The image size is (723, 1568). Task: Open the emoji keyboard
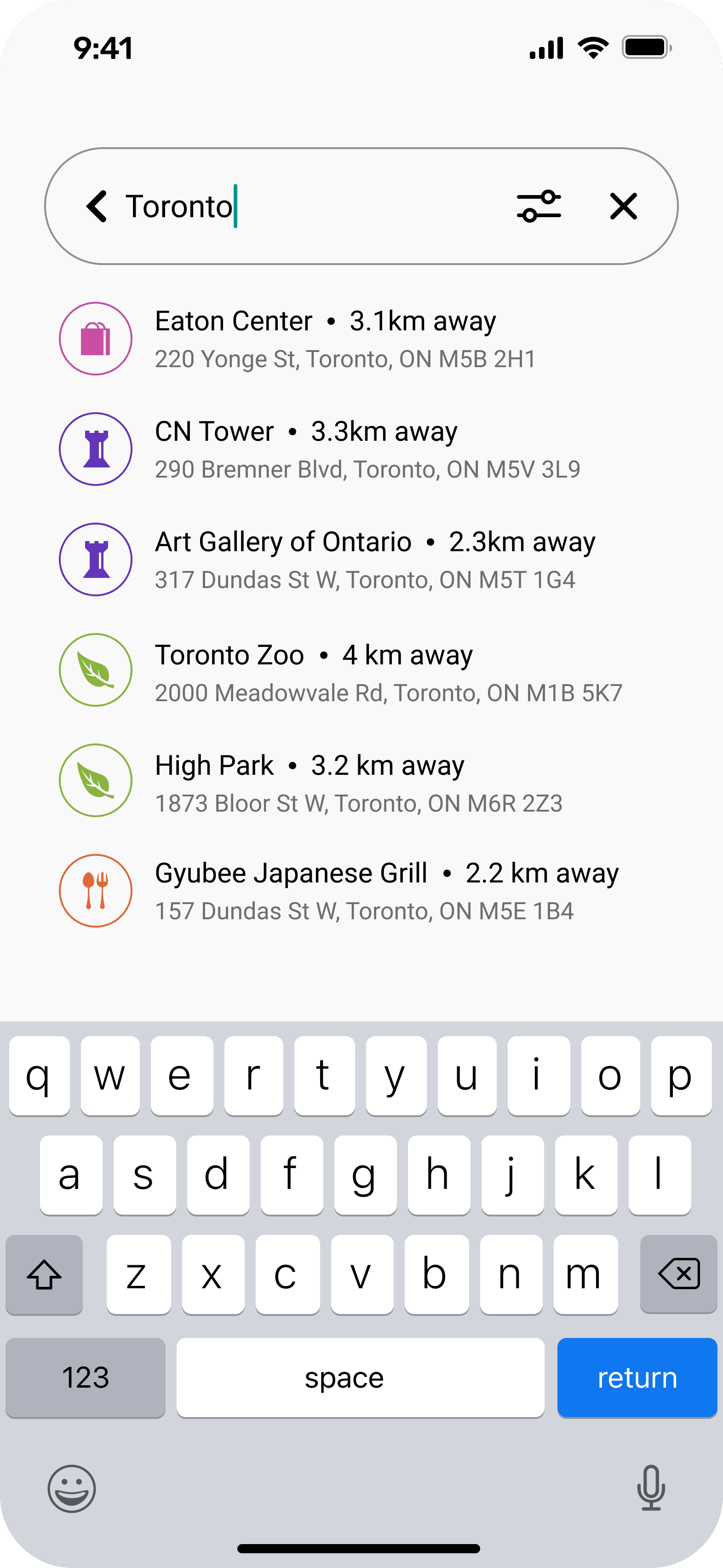[x=72, y=1488]
